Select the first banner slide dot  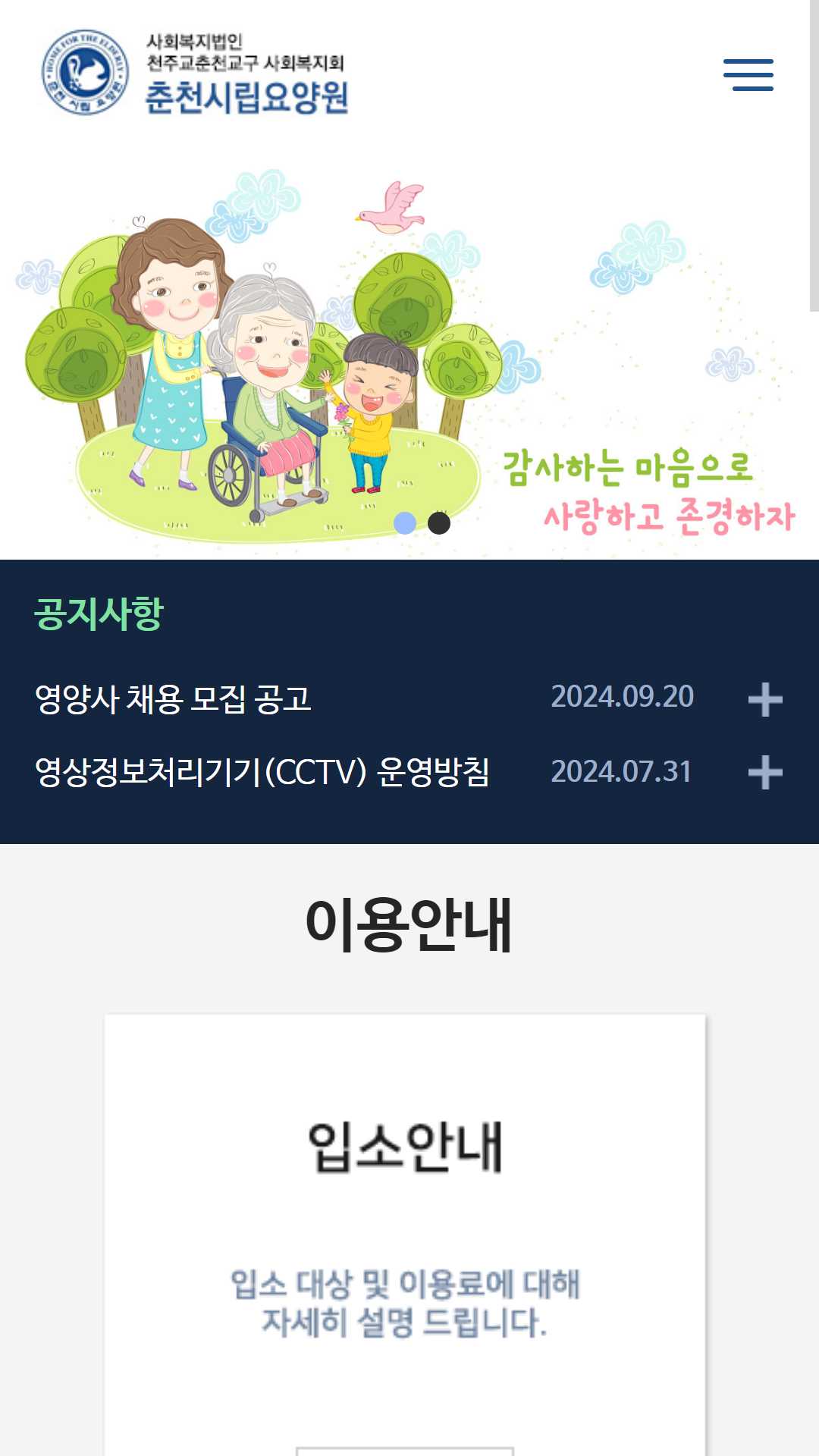pyautogui.click(x=405, y=523)
